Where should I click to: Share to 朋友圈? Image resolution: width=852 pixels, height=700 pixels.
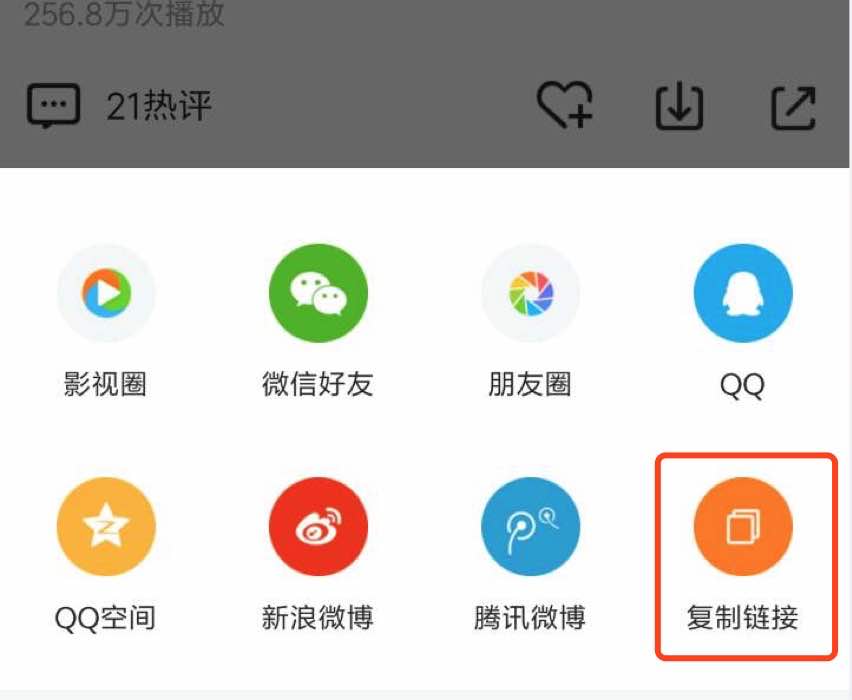click(530, 294)
